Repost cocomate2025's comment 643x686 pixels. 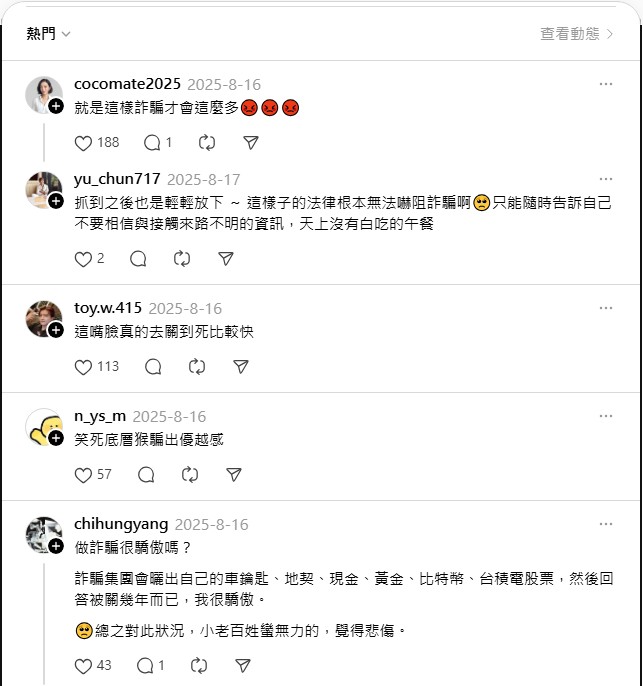[x=207, y=143]
